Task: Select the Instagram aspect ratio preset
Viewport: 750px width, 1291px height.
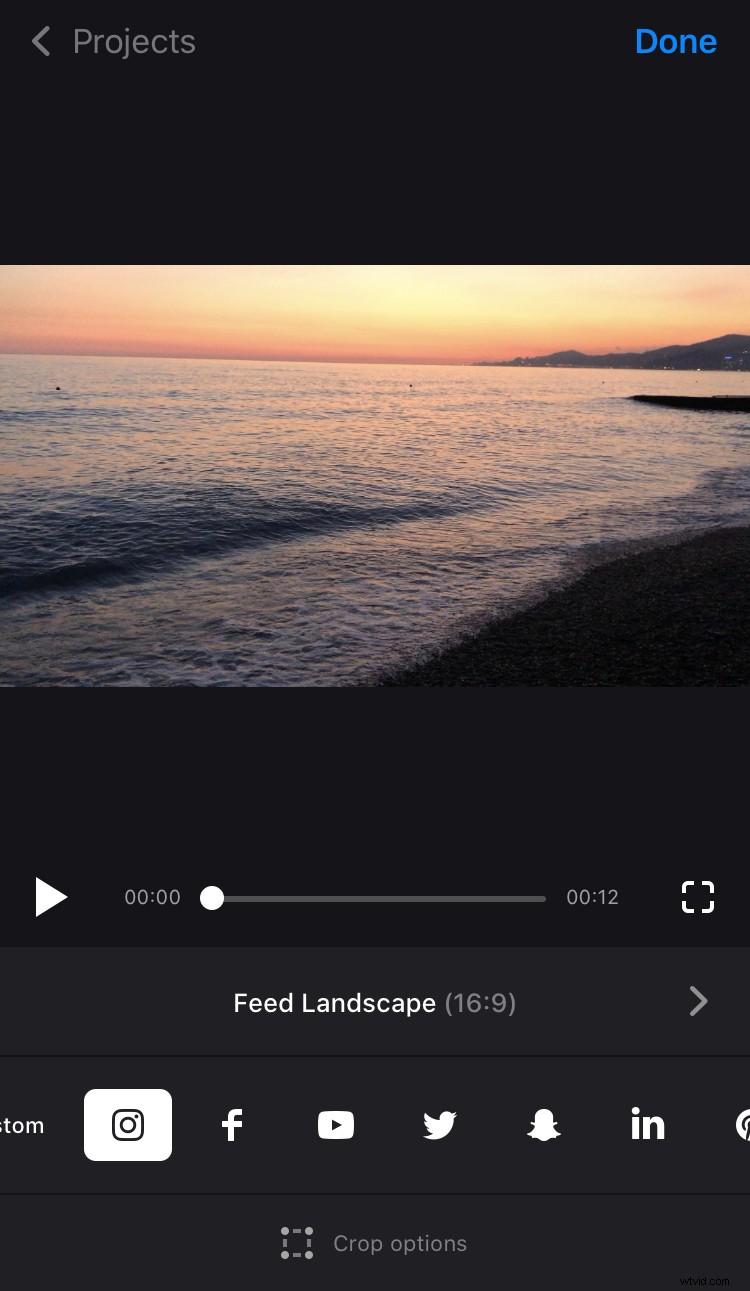Action: (127, 1124)
